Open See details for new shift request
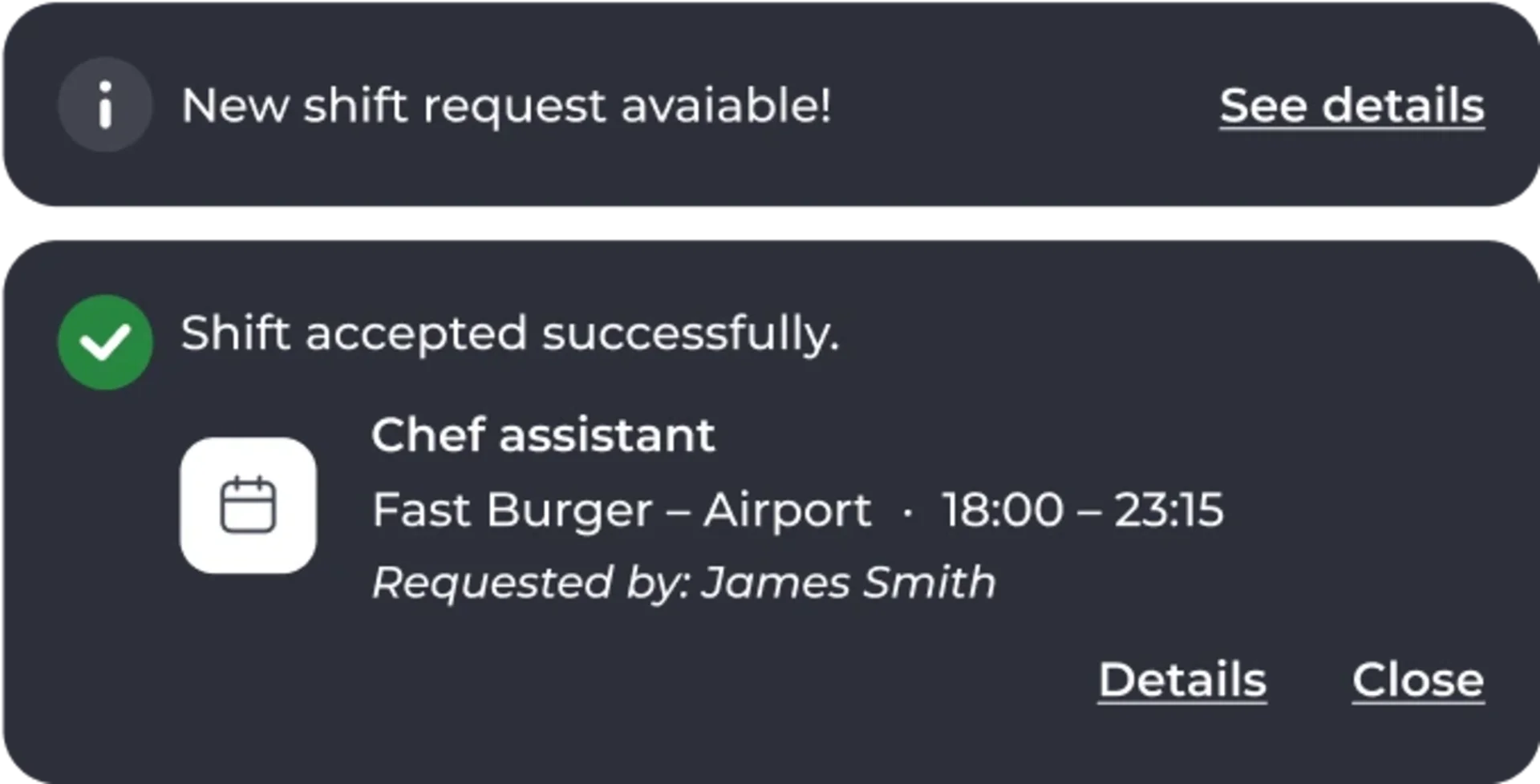This screenshot has width=1540, height=784. click(1352, 106)
